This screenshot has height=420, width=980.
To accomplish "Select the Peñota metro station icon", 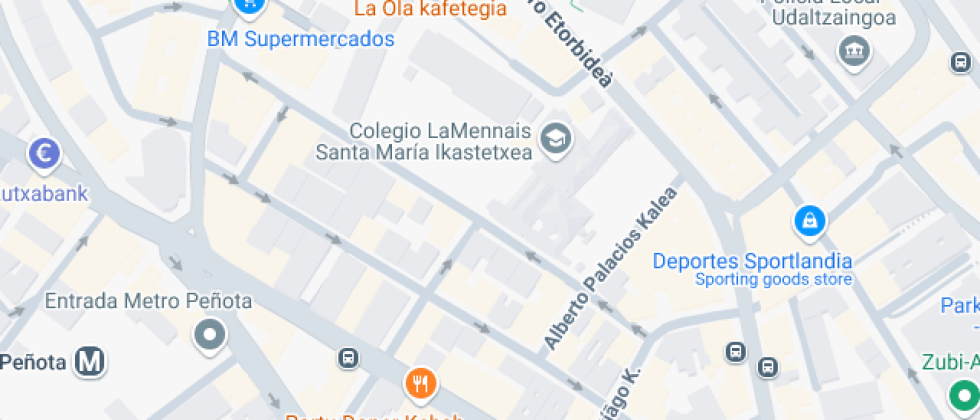I will 89,362.
